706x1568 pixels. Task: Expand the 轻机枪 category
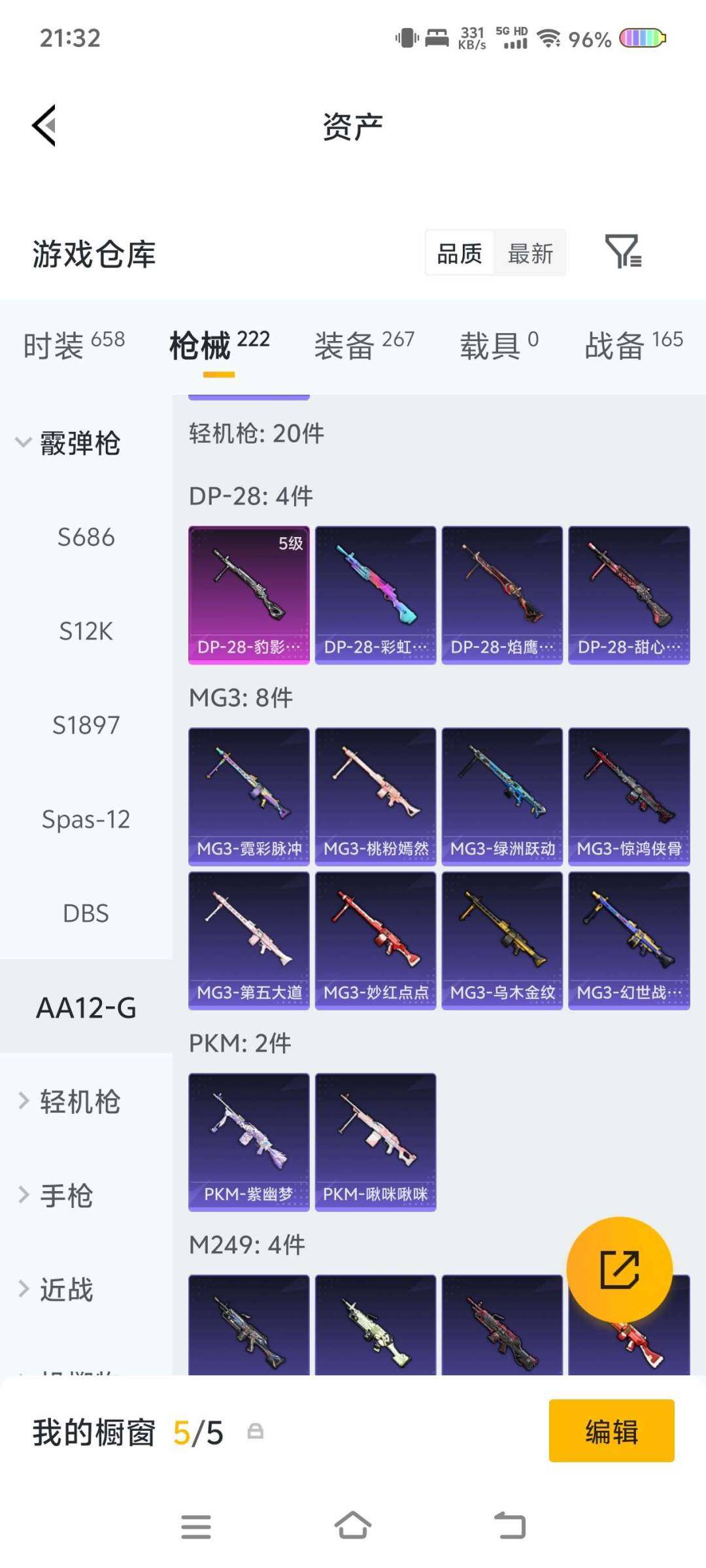(x=68, y=1102)
